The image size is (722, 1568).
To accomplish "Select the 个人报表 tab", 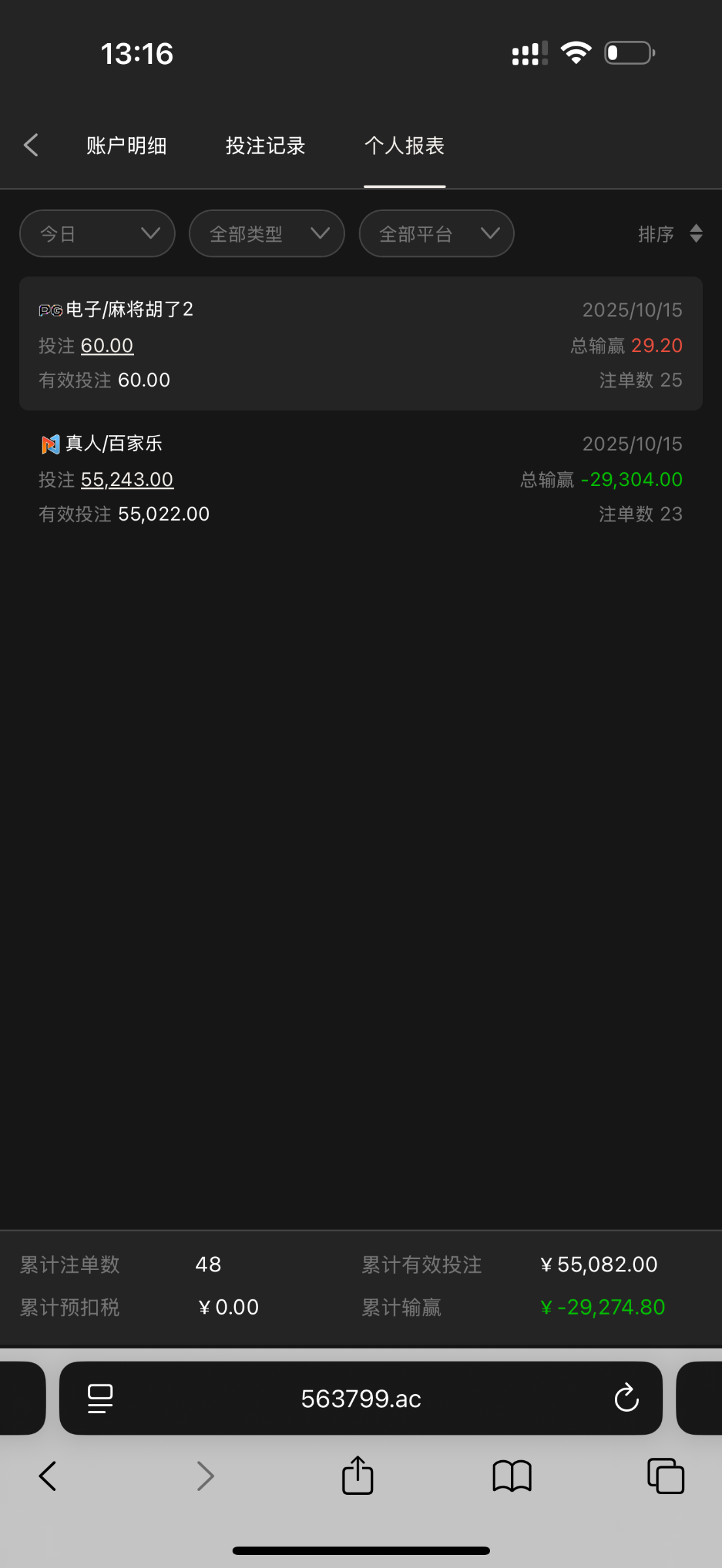I will tap(404, 145).
